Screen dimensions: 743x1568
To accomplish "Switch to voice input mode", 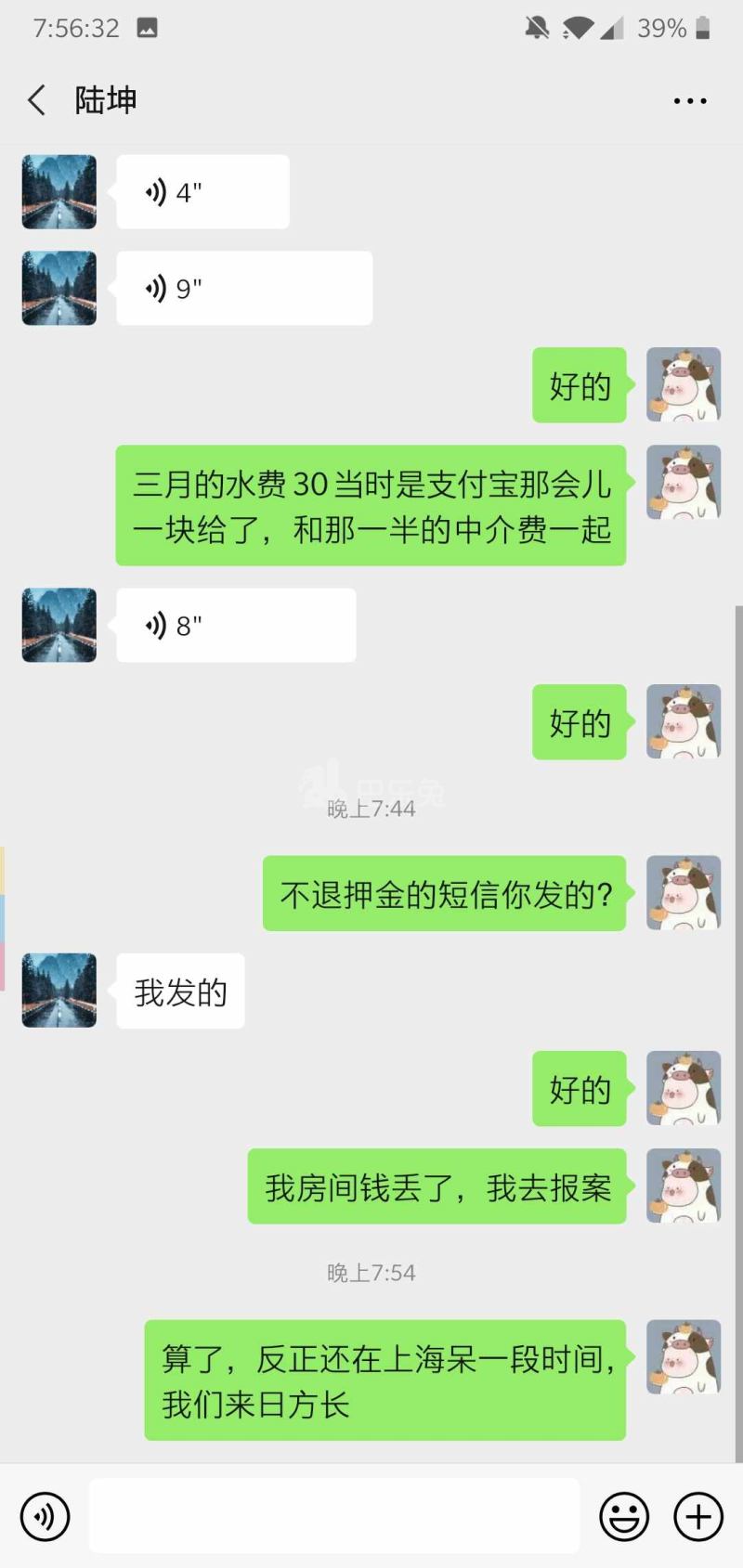I will (x=45, y=1516).
